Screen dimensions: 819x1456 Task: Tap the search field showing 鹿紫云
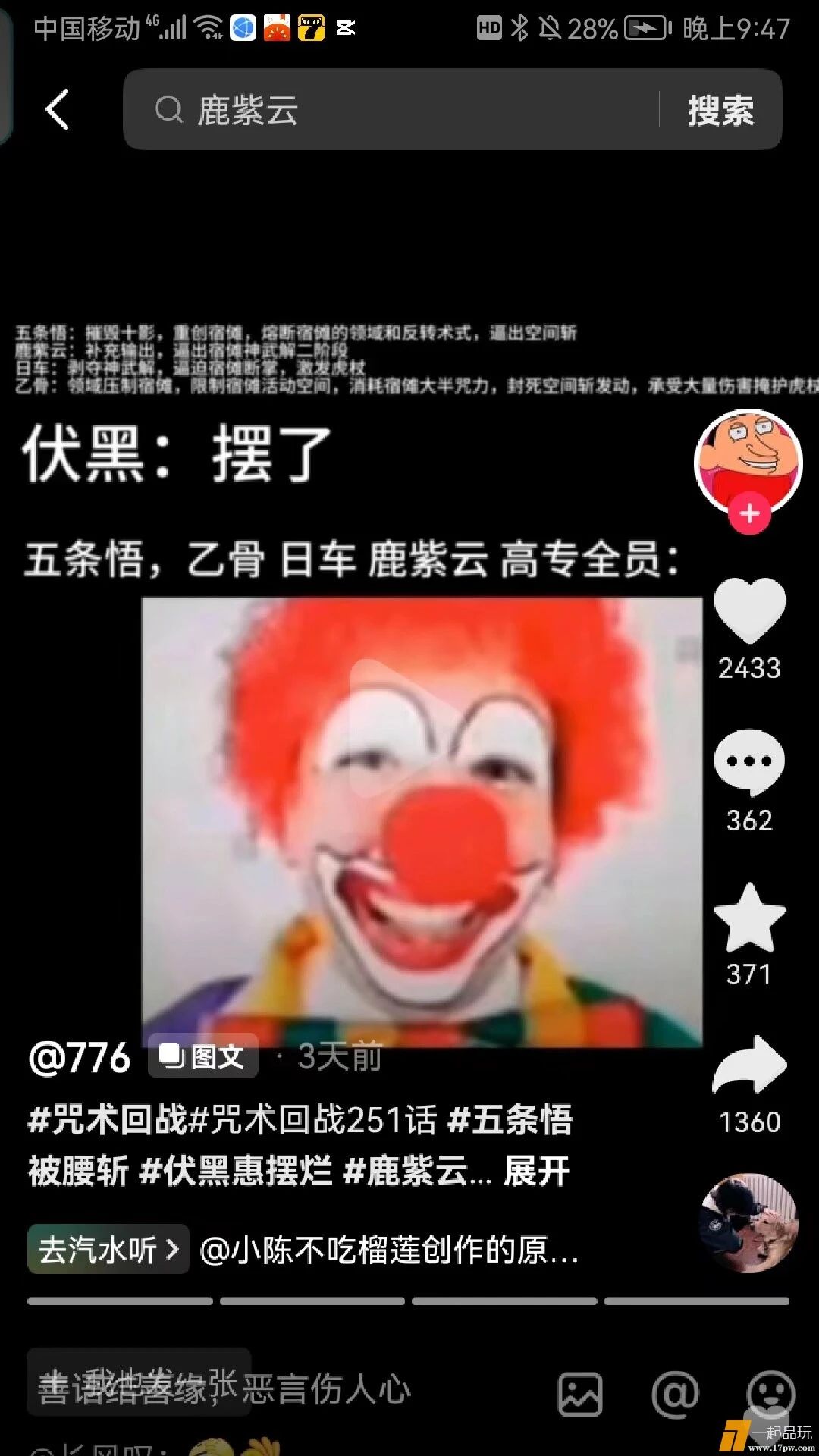coord(394,110)
